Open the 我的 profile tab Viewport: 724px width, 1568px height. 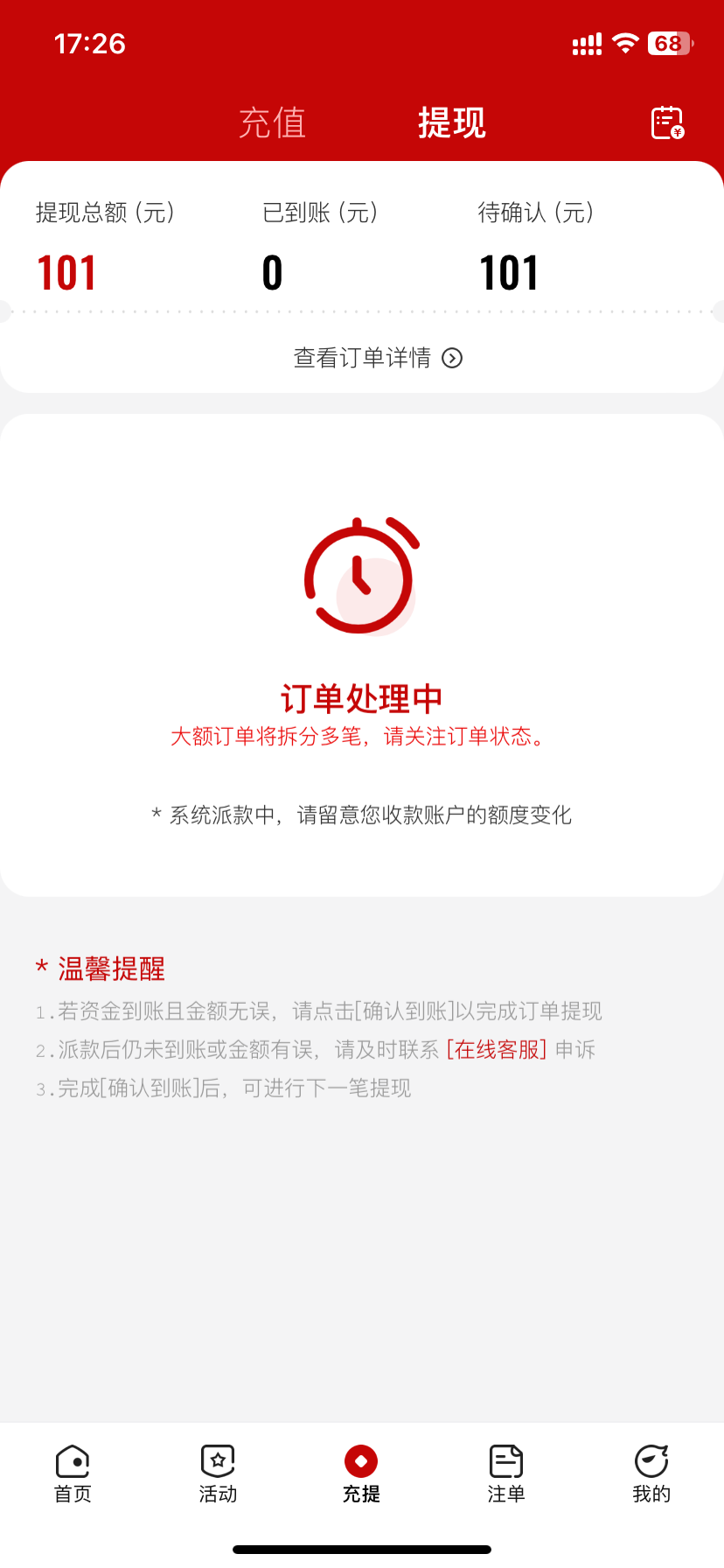click(651, 1474)
